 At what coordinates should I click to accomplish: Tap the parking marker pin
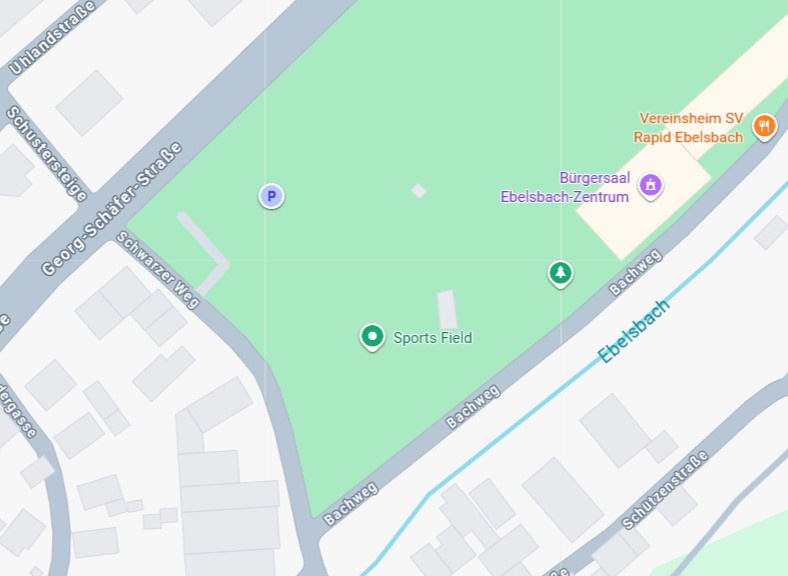pos(271,197)
